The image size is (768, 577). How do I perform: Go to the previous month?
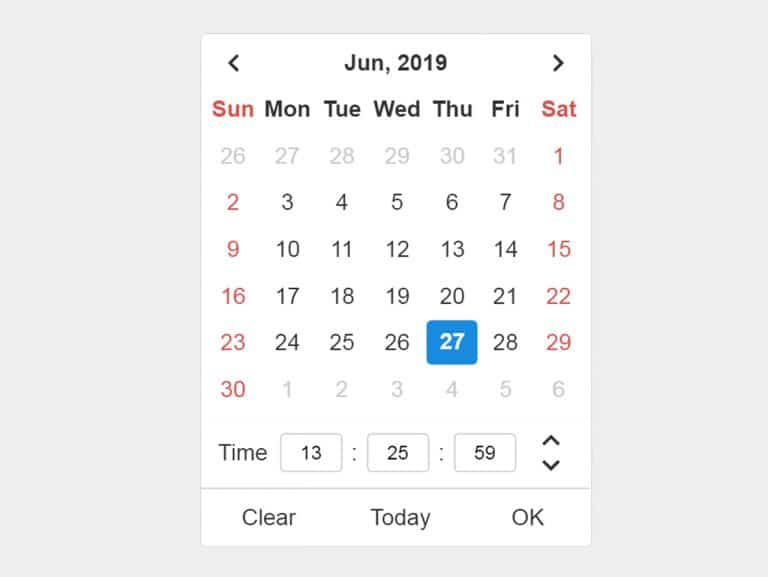pos(234,63)
